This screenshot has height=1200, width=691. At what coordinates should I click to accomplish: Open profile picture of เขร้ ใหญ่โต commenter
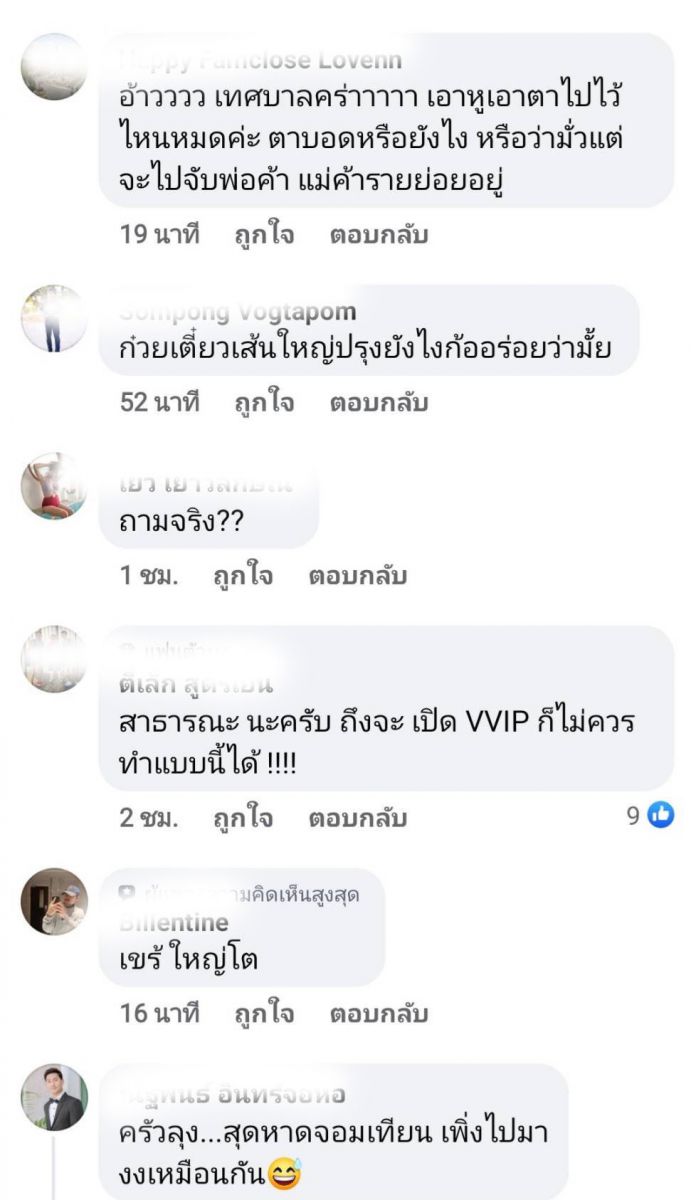tap(54, 900)
